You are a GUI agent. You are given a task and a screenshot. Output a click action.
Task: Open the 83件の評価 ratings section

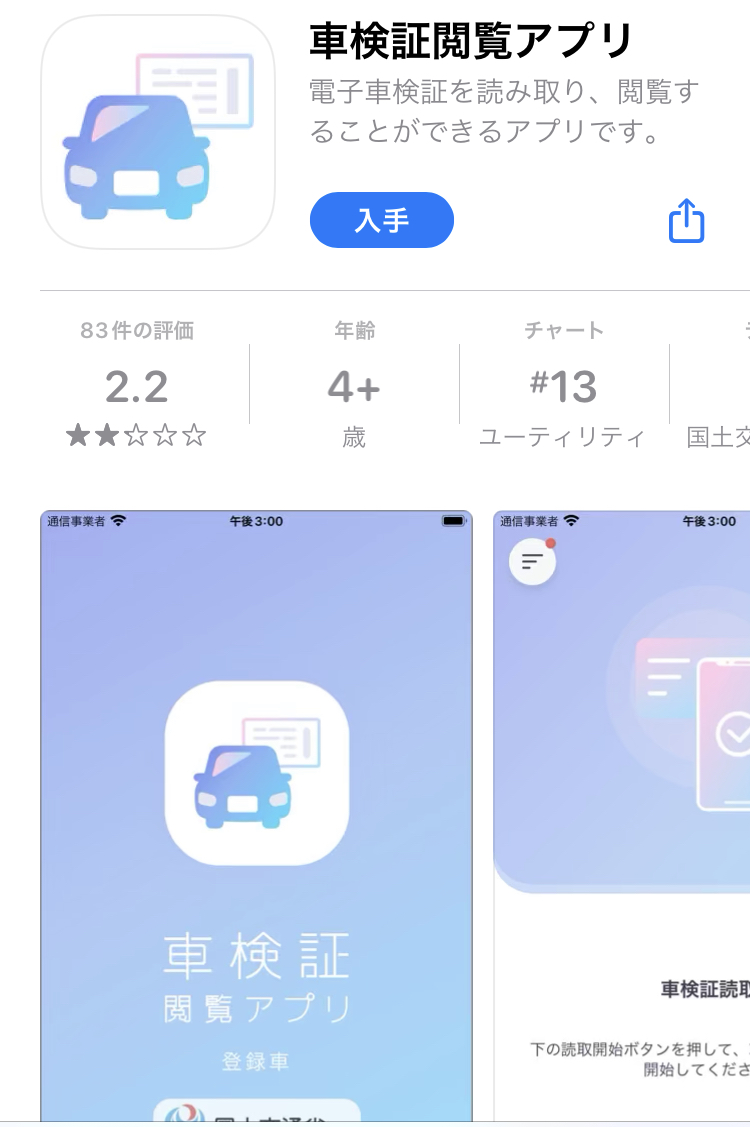pos(137,385)
